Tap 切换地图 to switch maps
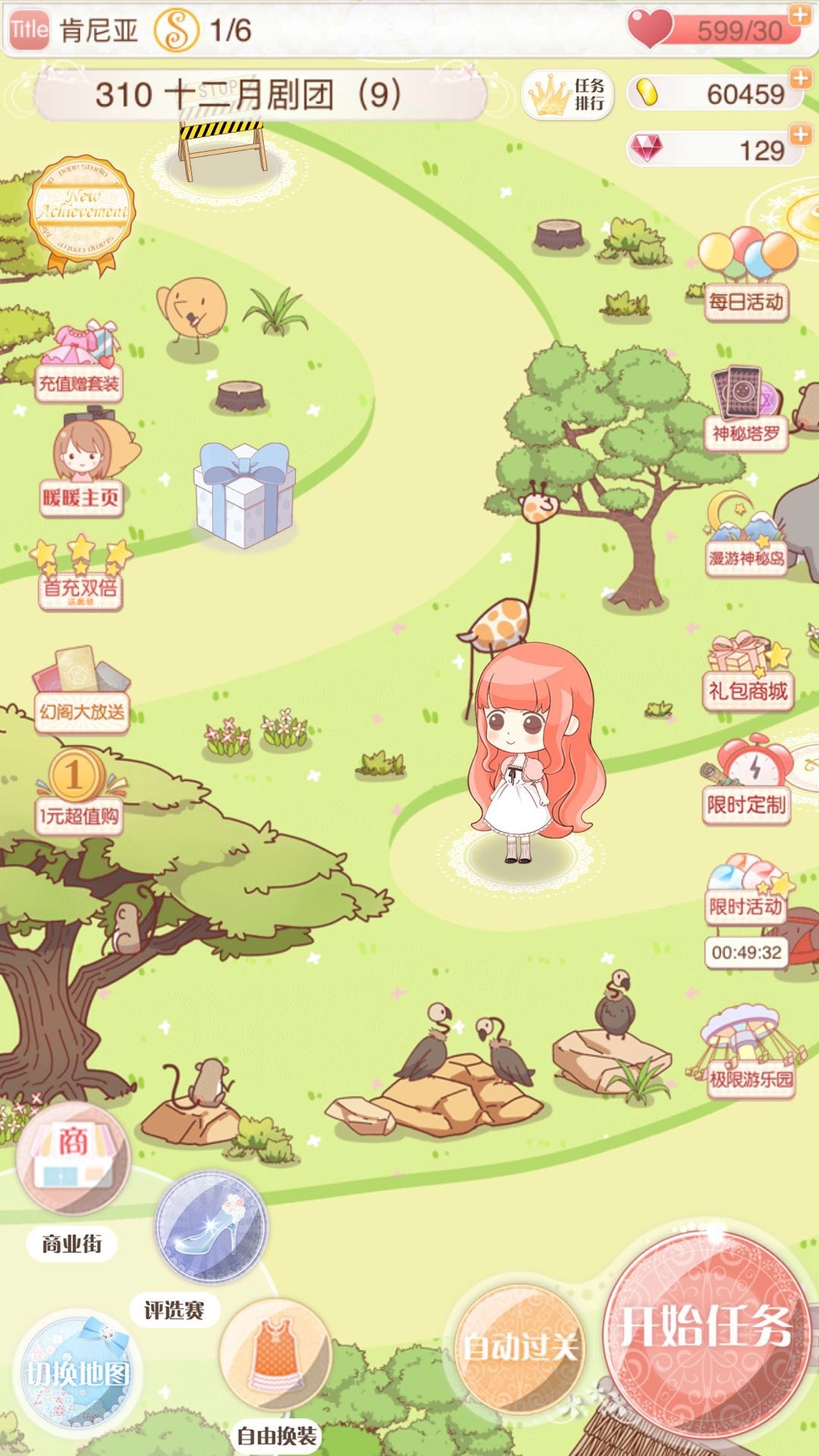 [77, 1374]
